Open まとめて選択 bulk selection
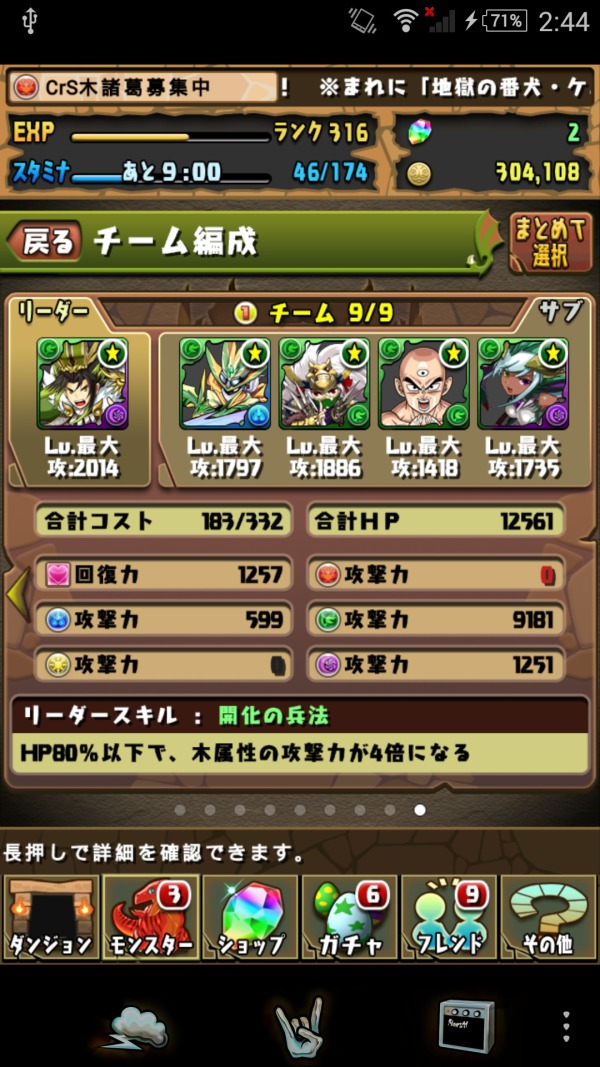Viewport: 600px width, 1067px height. click(550, 243)
